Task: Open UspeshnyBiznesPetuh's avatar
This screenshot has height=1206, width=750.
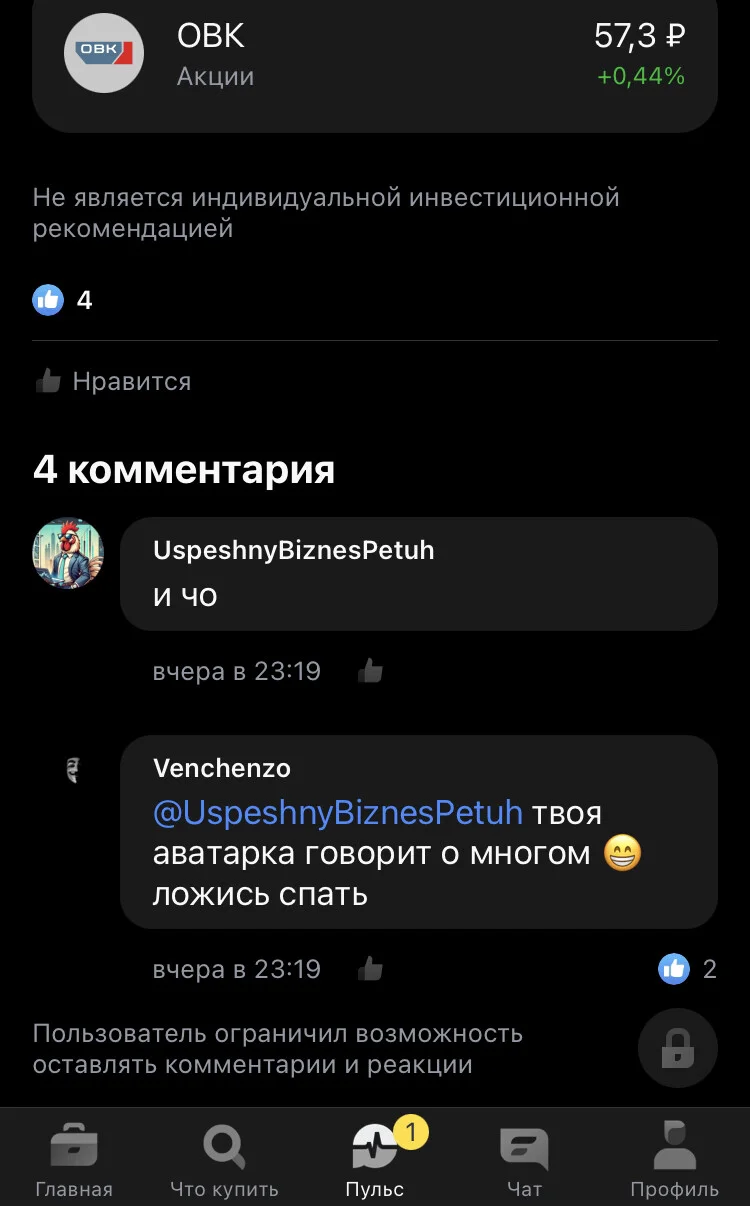Action: (68, 553)
